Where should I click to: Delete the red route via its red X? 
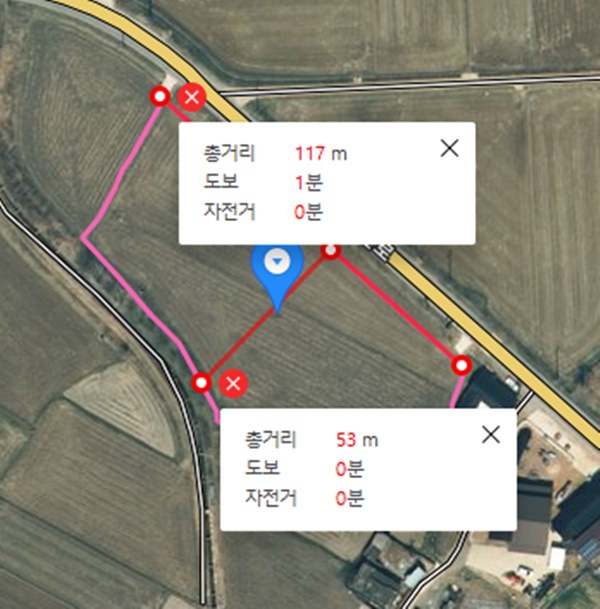pos(234,383)
